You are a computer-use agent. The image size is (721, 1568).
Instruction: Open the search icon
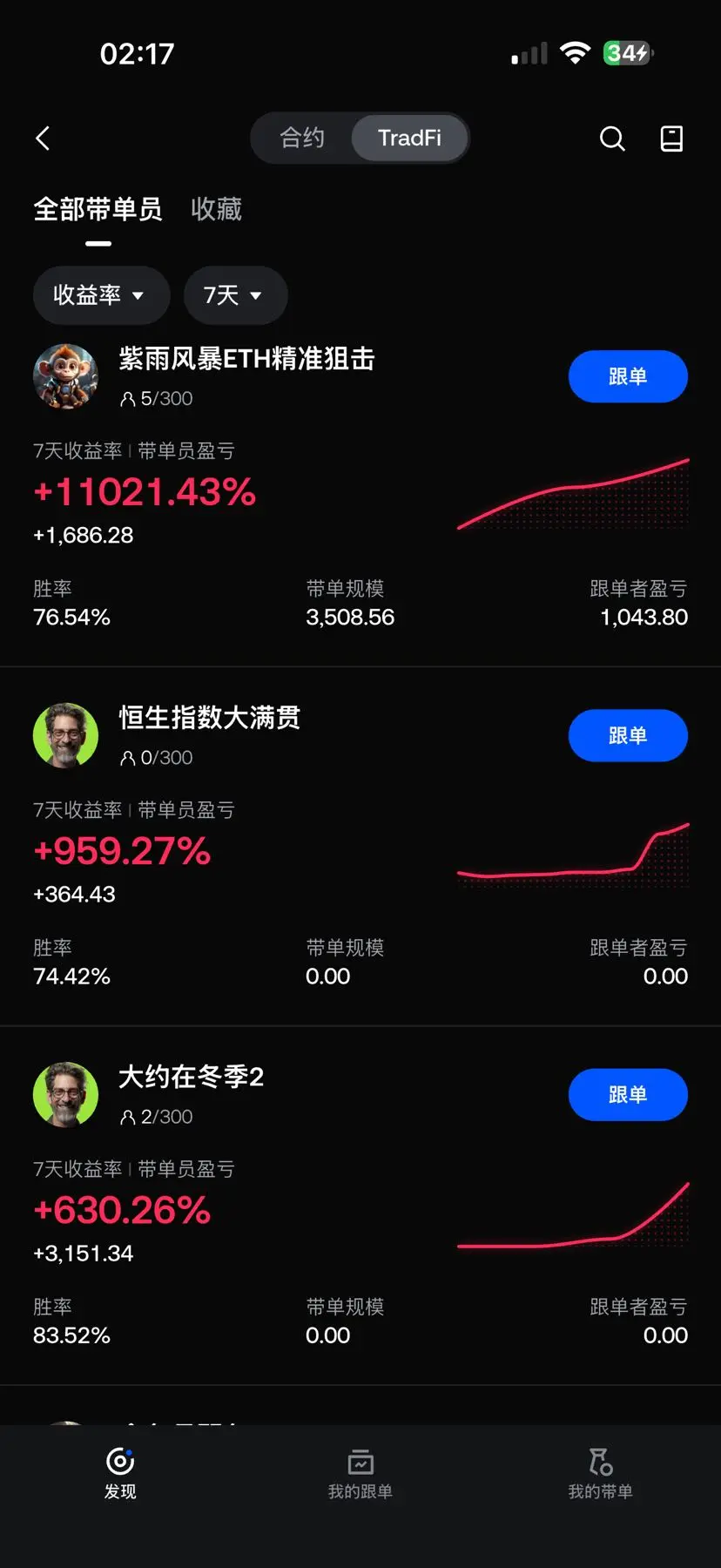point(612,139)
